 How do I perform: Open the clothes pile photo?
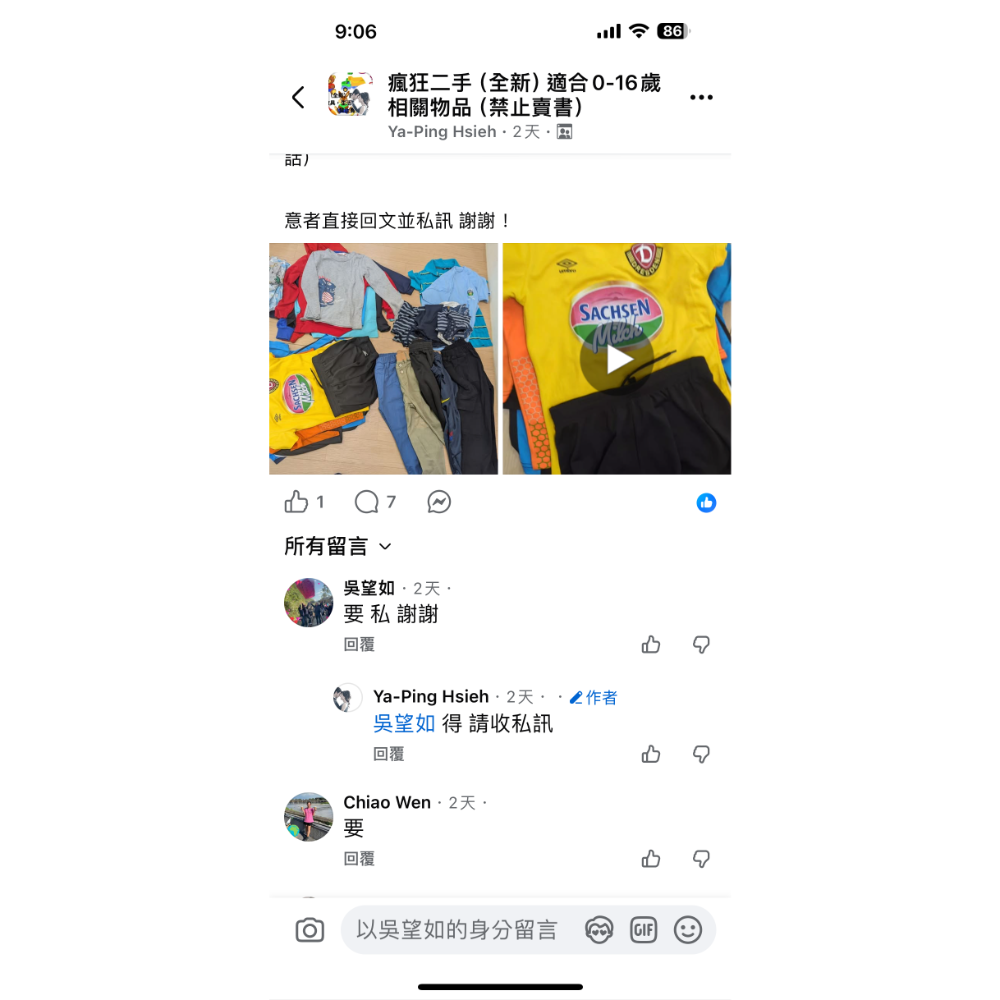click(383, 358)
